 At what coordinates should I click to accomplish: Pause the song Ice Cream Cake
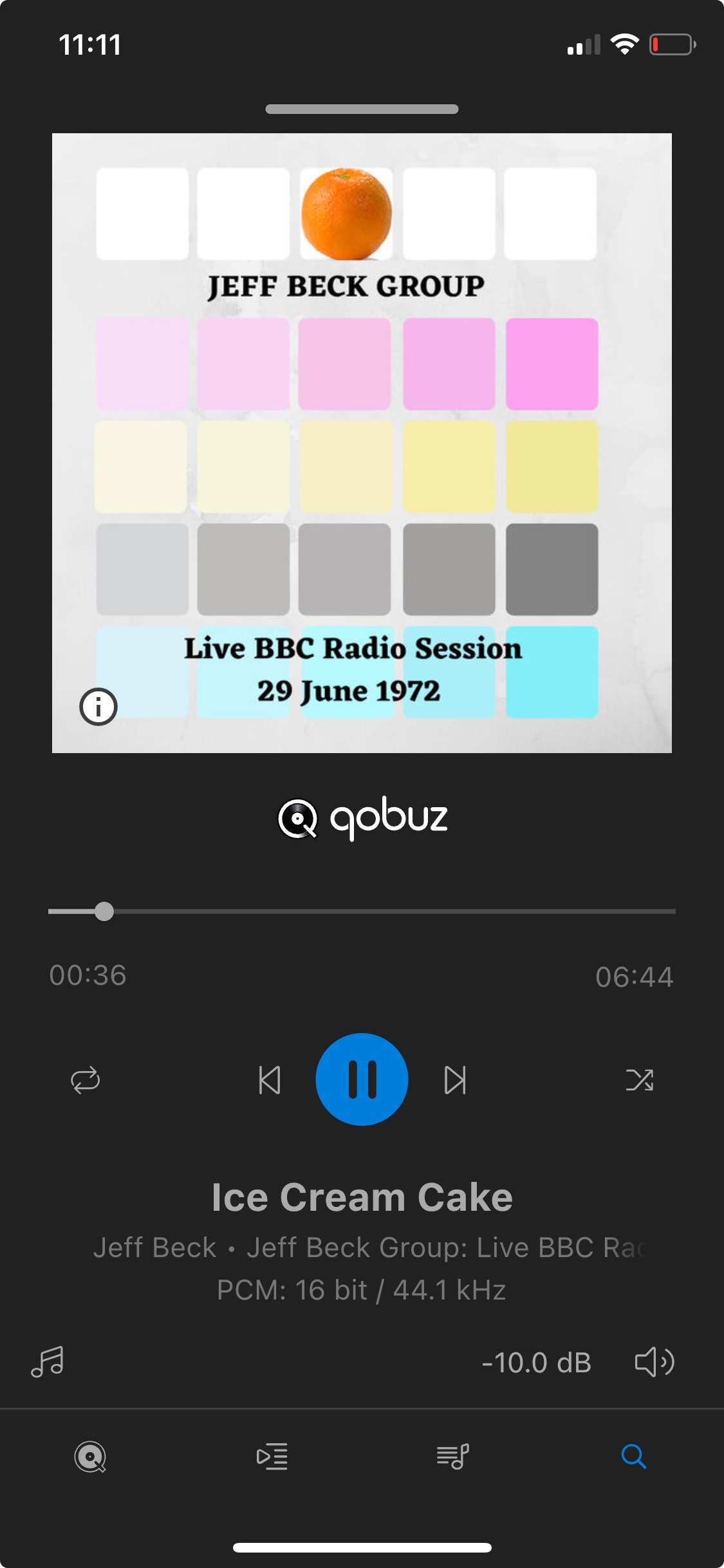[362, 1079]
